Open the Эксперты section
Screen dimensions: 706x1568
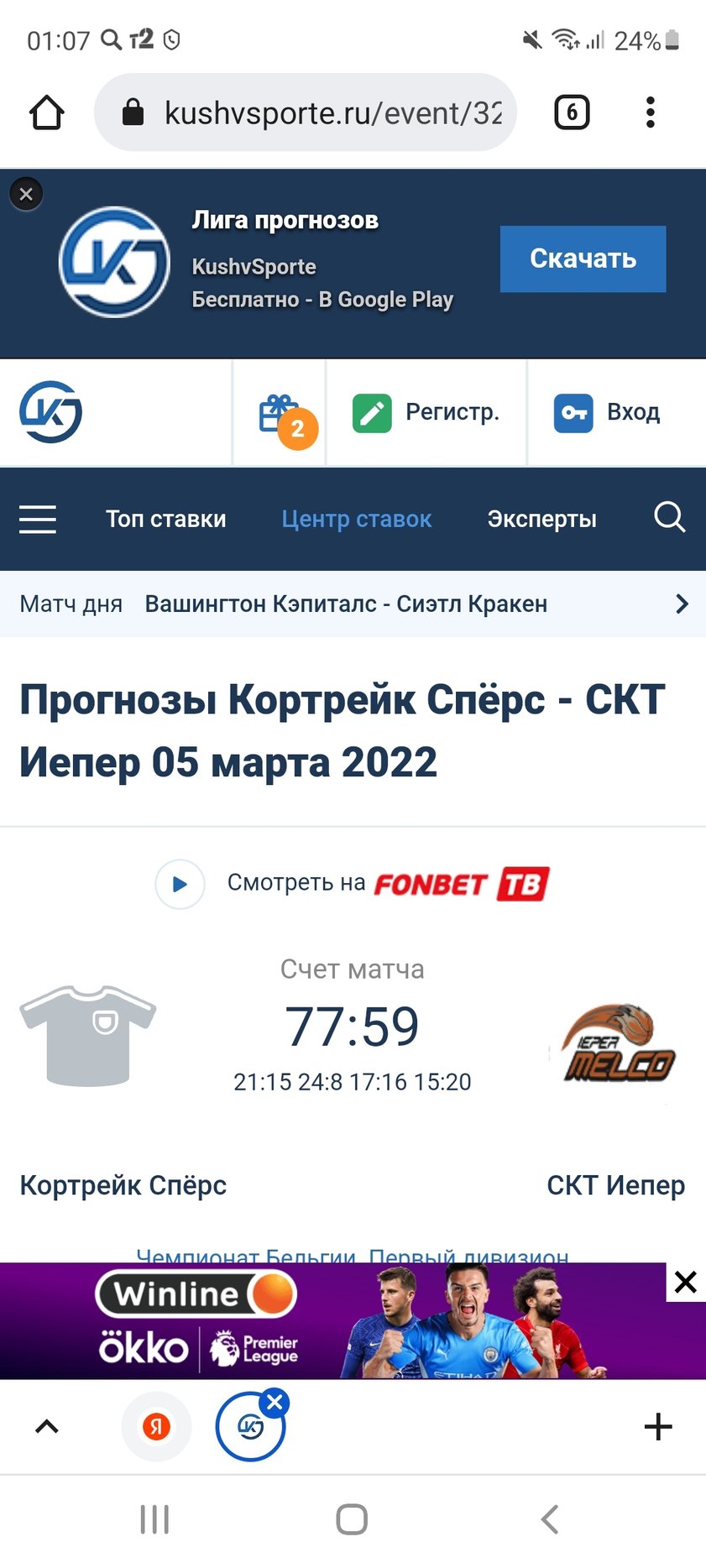(x=541, y=520)
